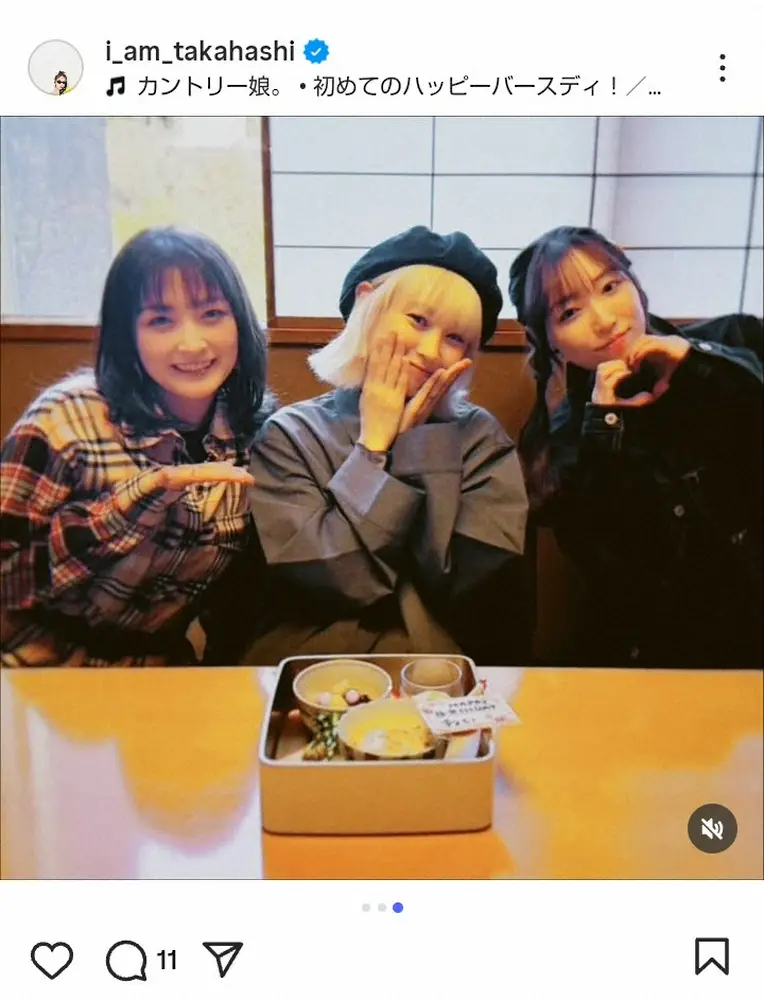The height and width of the screenshot is (1000, 764).
Task: Share the post via paper plane icon
Action: pyautogui.click(x=222, y=960)
